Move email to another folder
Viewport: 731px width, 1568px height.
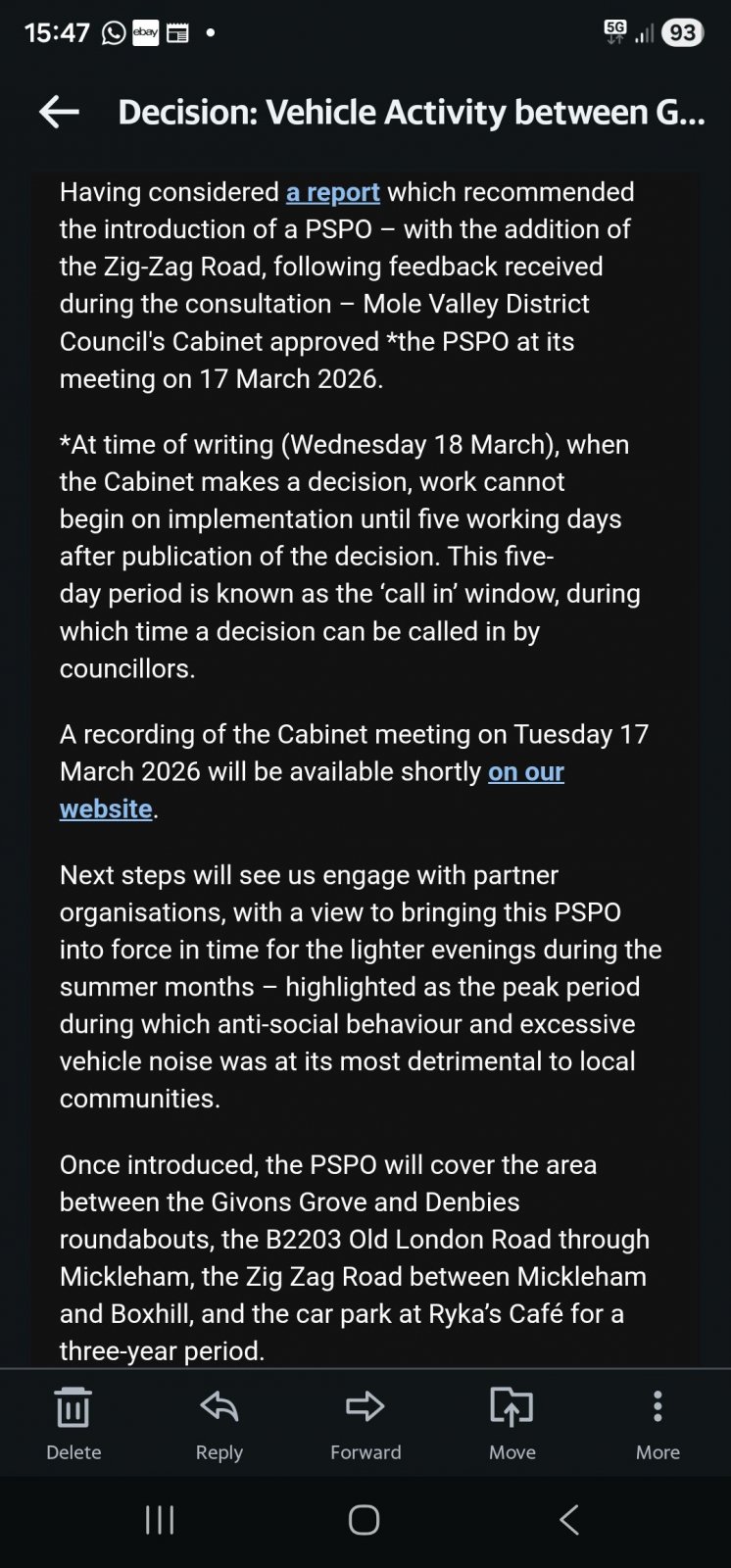(x=512, y=1421)
